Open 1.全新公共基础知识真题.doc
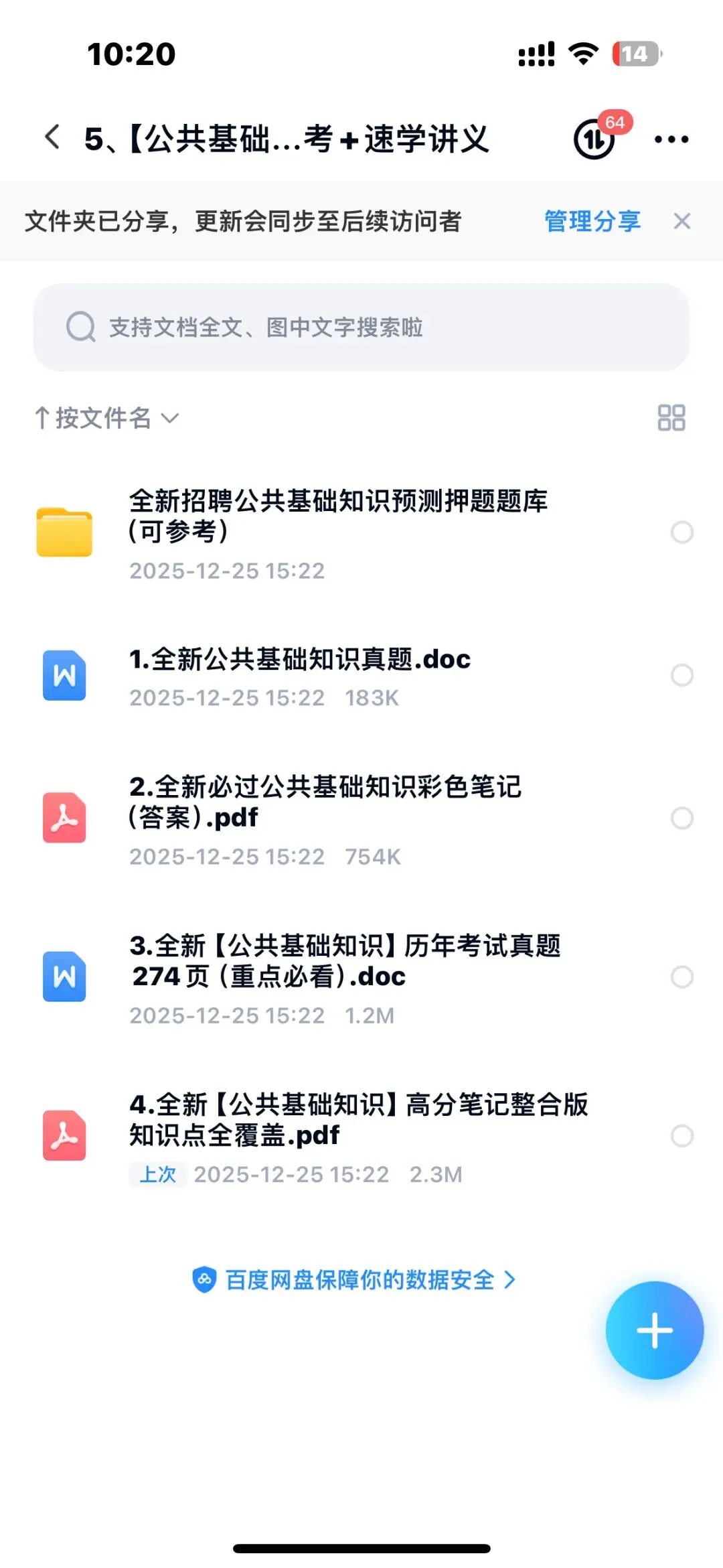Screen dimensions: 723x1568 point(300,660)
